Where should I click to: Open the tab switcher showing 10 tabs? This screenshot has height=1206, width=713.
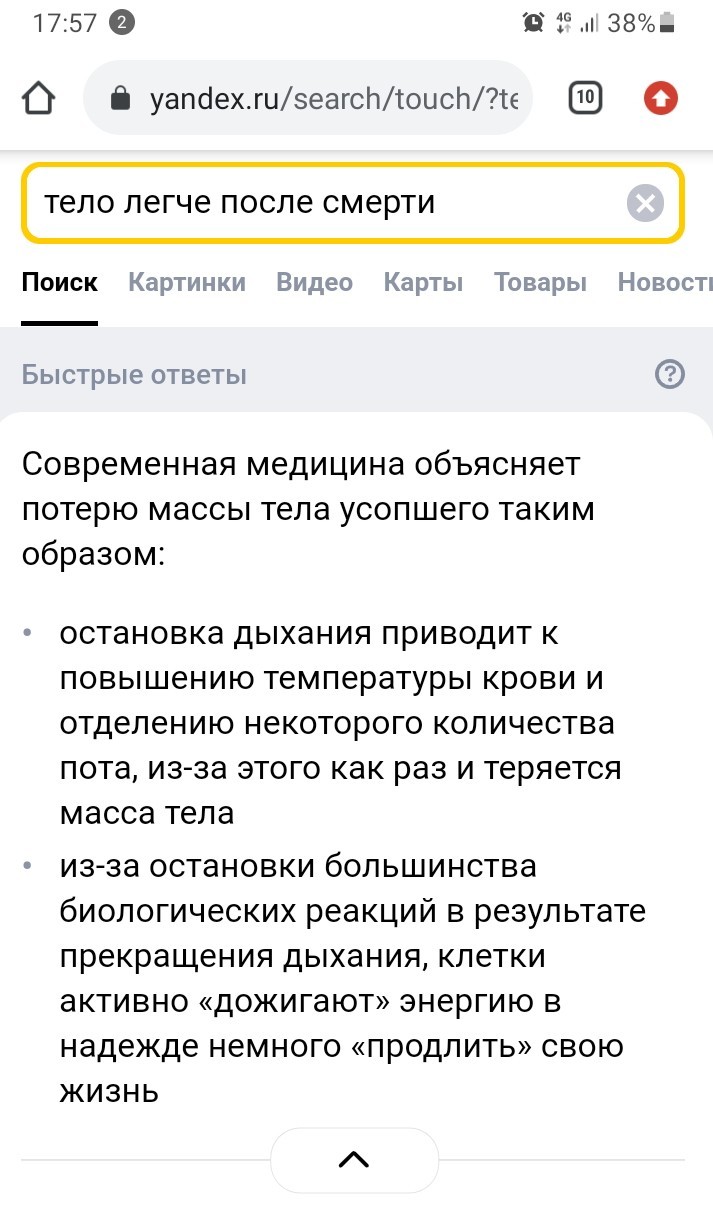point(586,98)
